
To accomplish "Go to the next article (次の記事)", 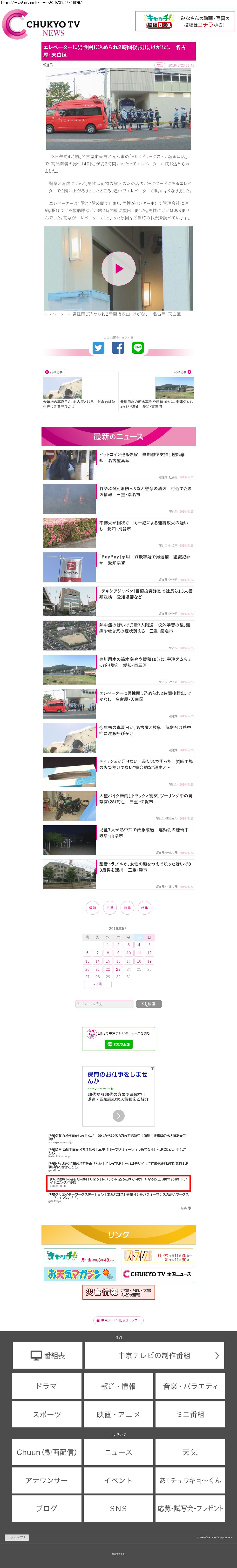I will click(x=182, y=371).
